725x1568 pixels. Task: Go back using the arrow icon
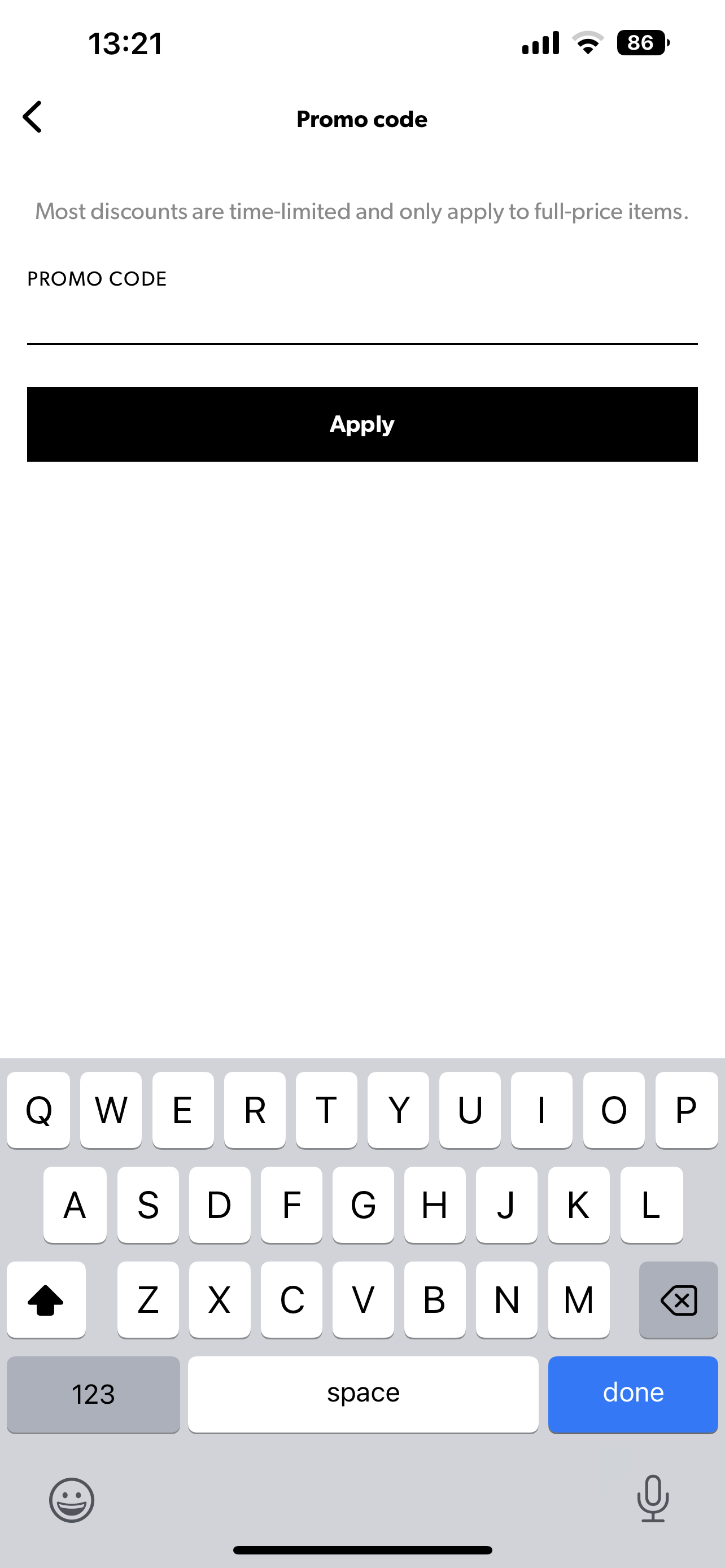click(33, 117)
